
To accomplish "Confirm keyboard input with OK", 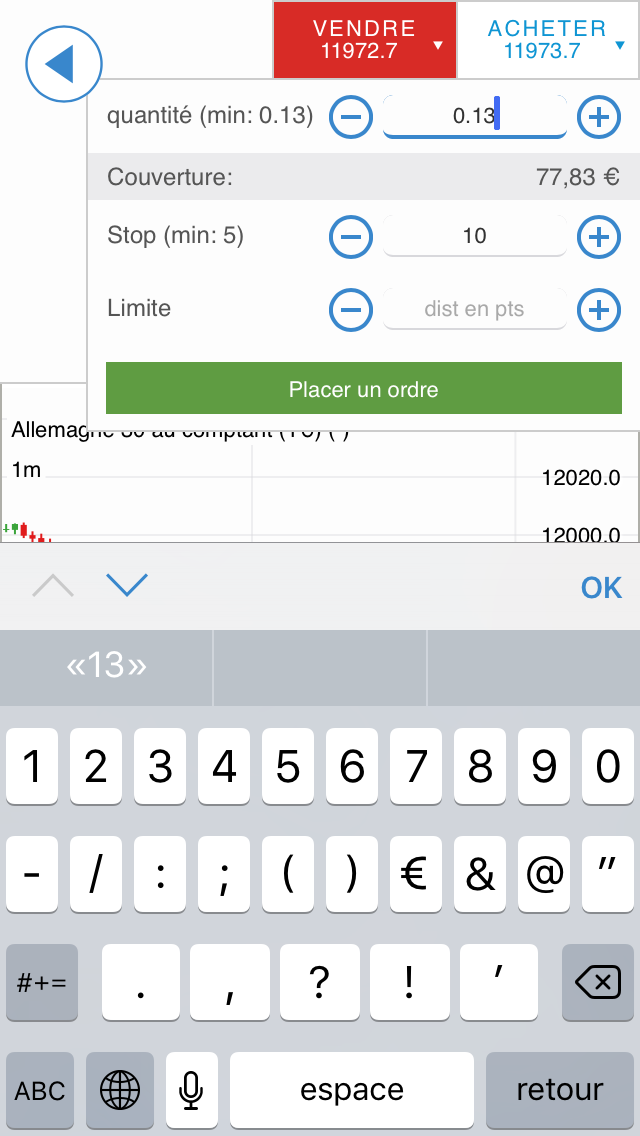I will pos(601,587).
